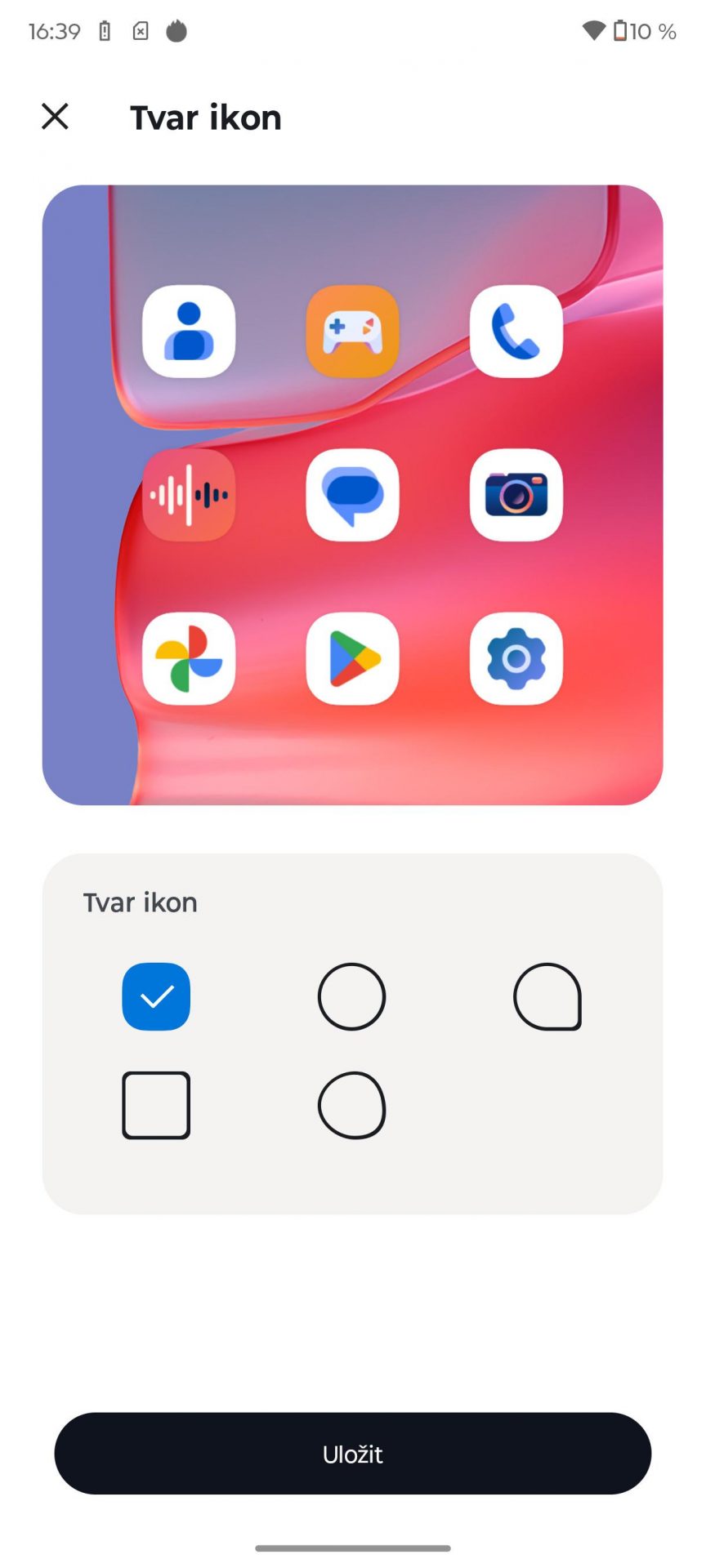706x1568 pixels.
Task: Select the sharp-cornered square icon shape
Action: tap(156, 1105)
